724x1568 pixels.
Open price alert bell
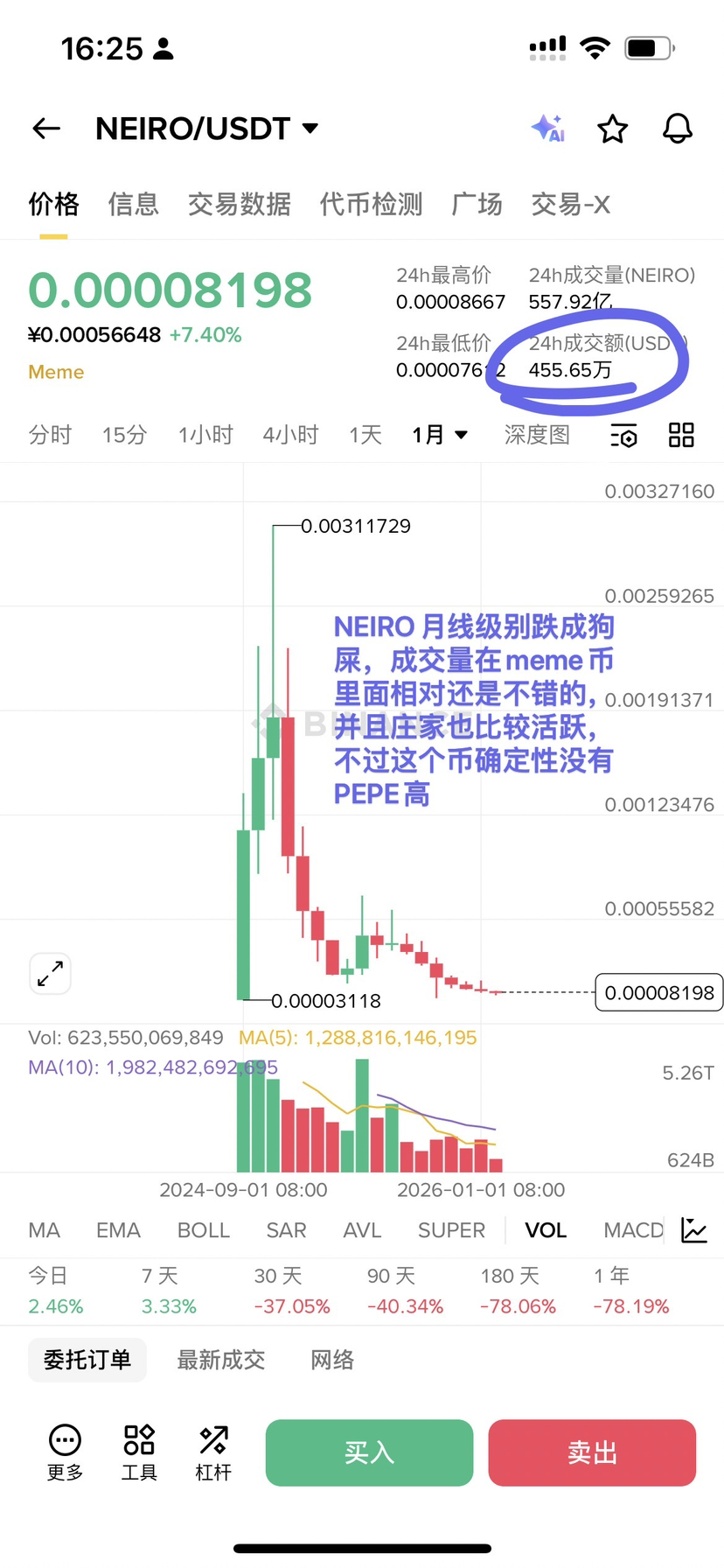677,129
